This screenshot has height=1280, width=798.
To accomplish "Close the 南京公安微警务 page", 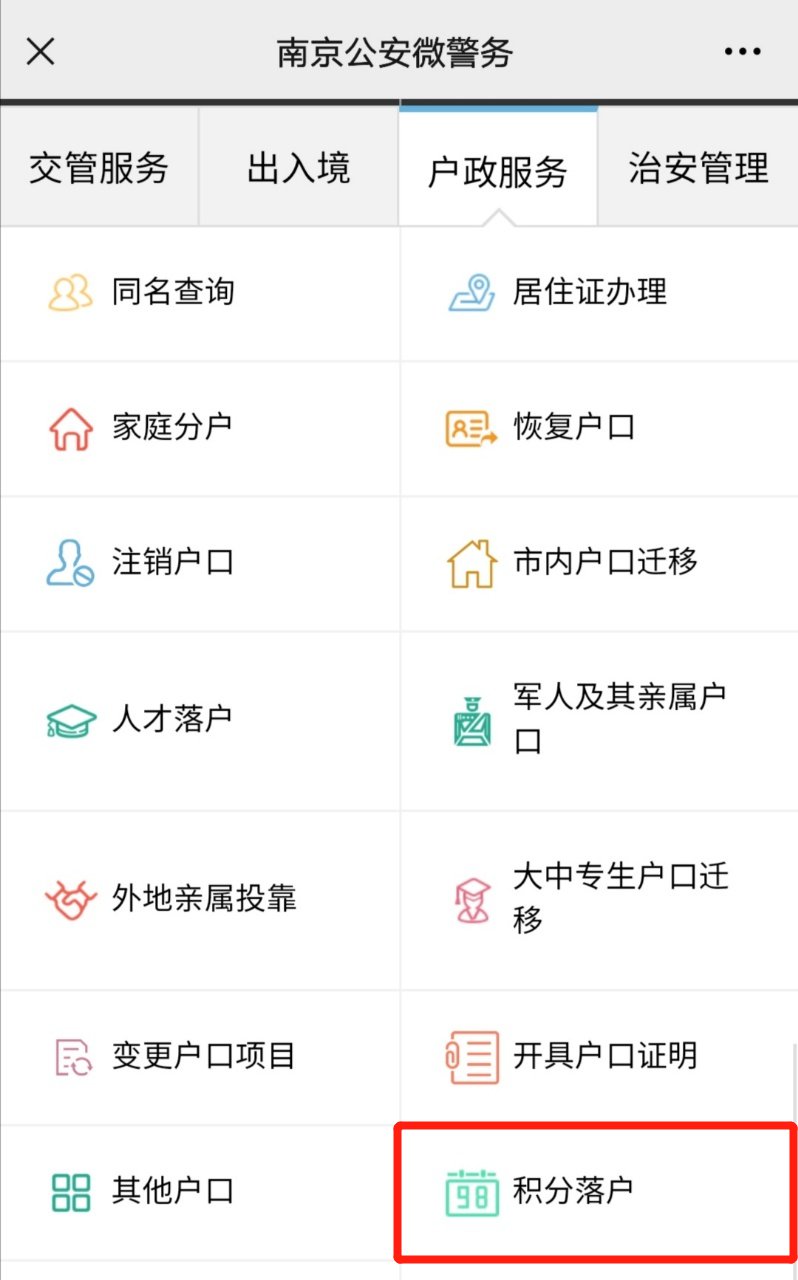I will pyautogui.click(x=40, y=52).
